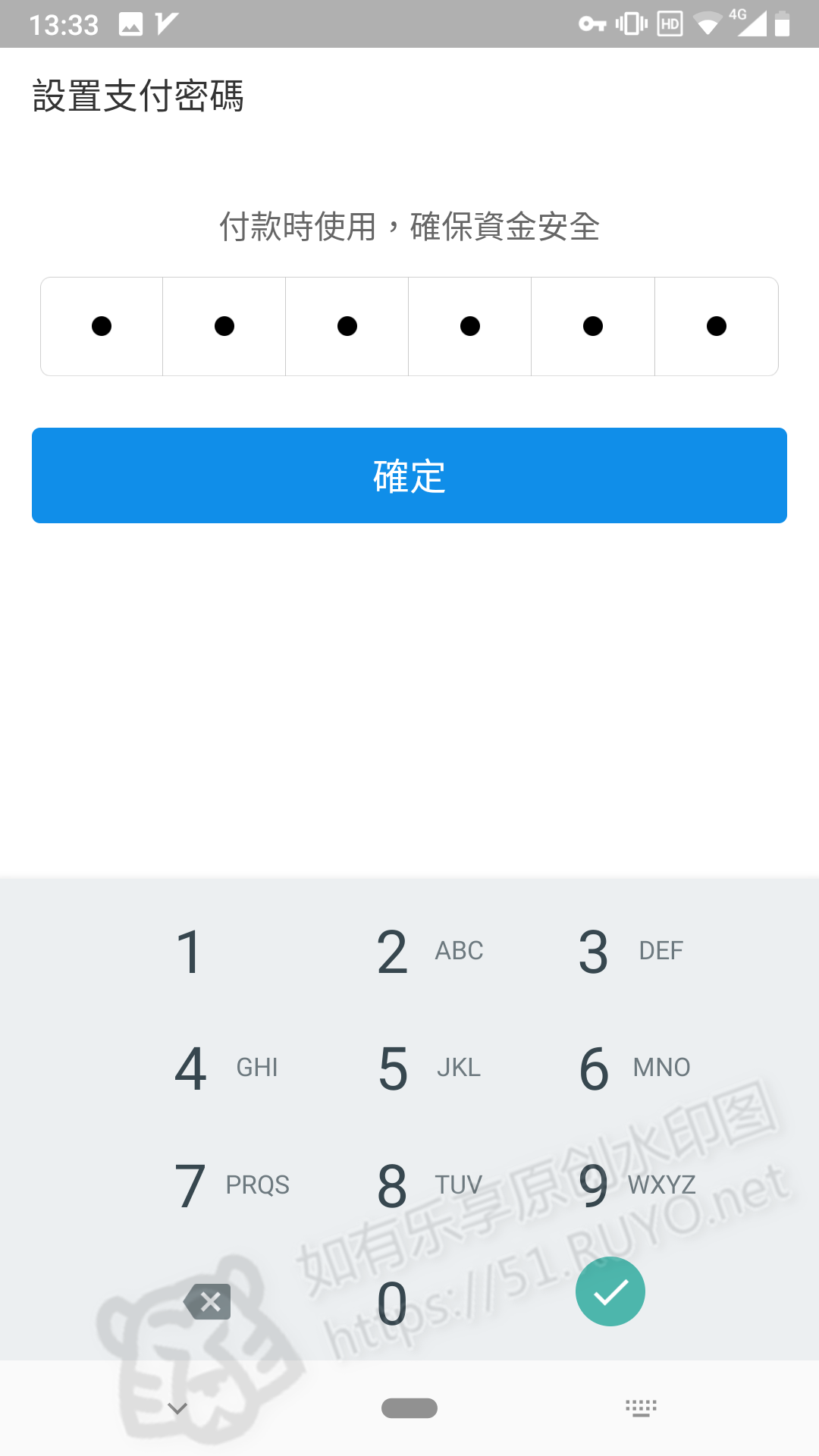The image size is (819, 1456).
Task: Enter digit 1 on the keypad
Action: [190, 952]
